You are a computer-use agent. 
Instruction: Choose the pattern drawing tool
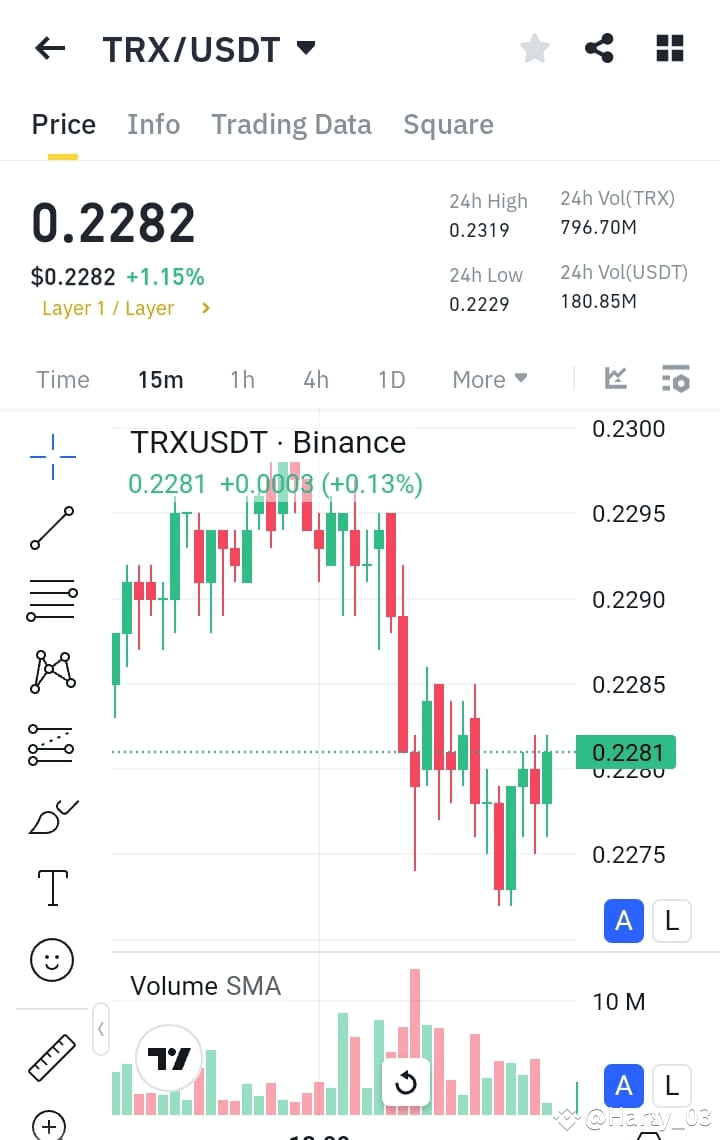51,671
